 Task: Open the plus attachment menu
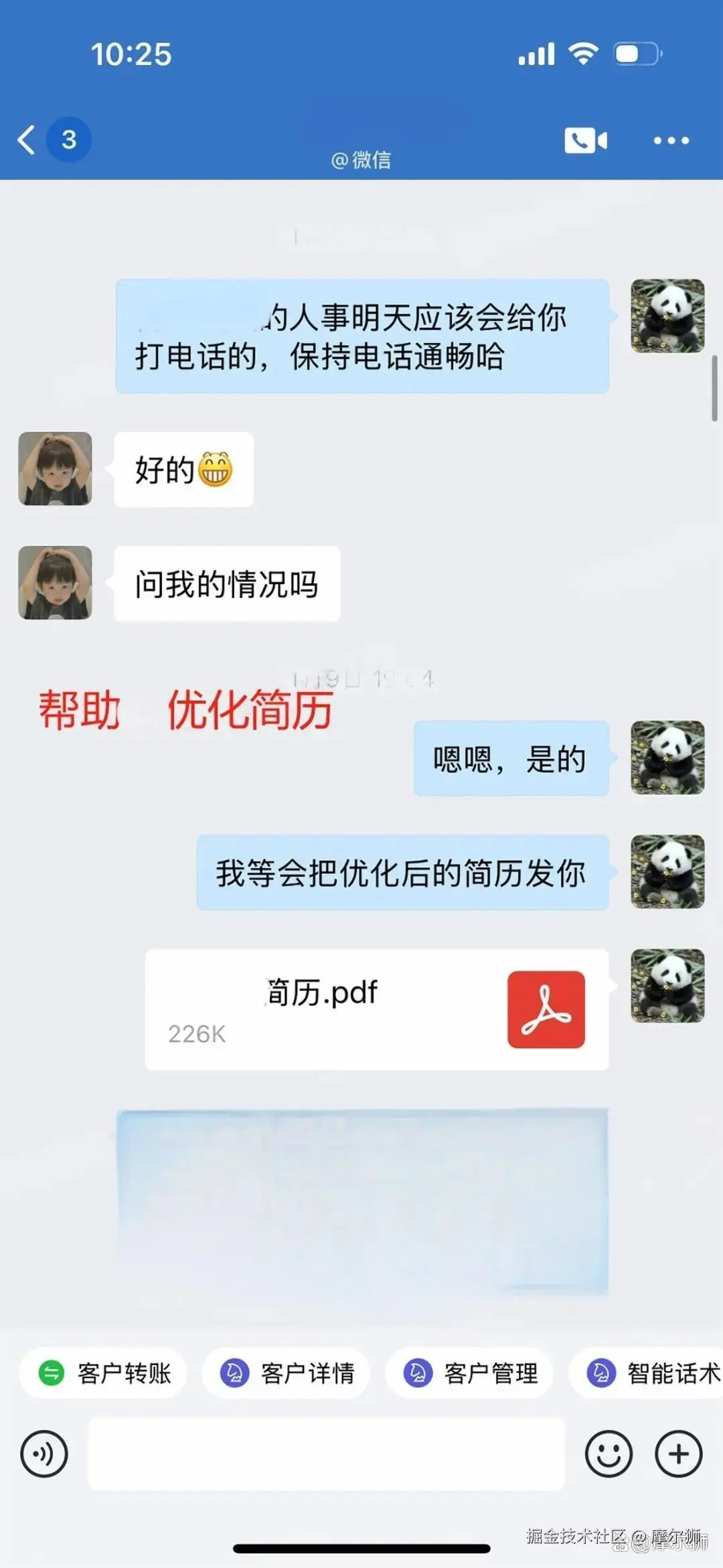(678, 1454)
